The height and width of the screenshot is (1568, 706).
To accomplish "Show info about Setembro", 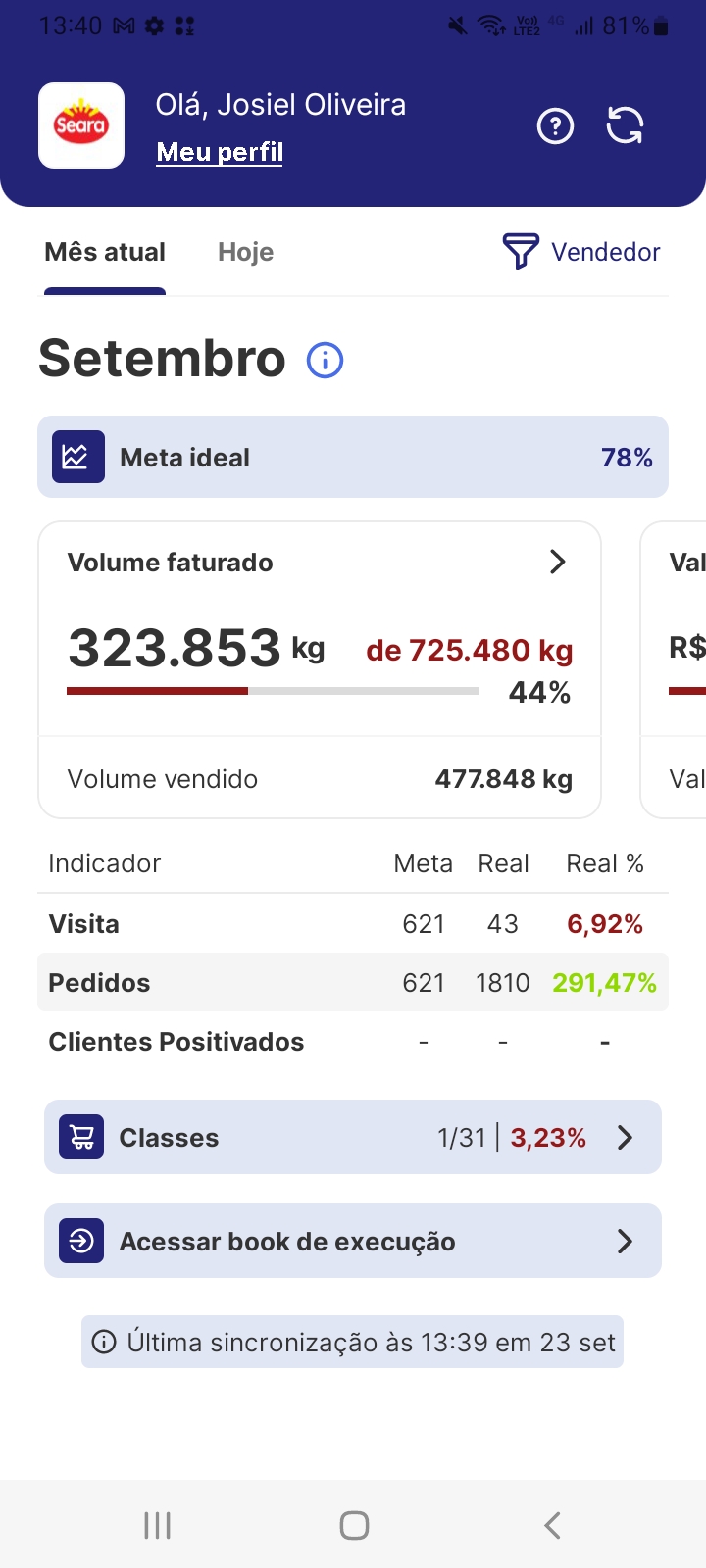I will (326, 361).
